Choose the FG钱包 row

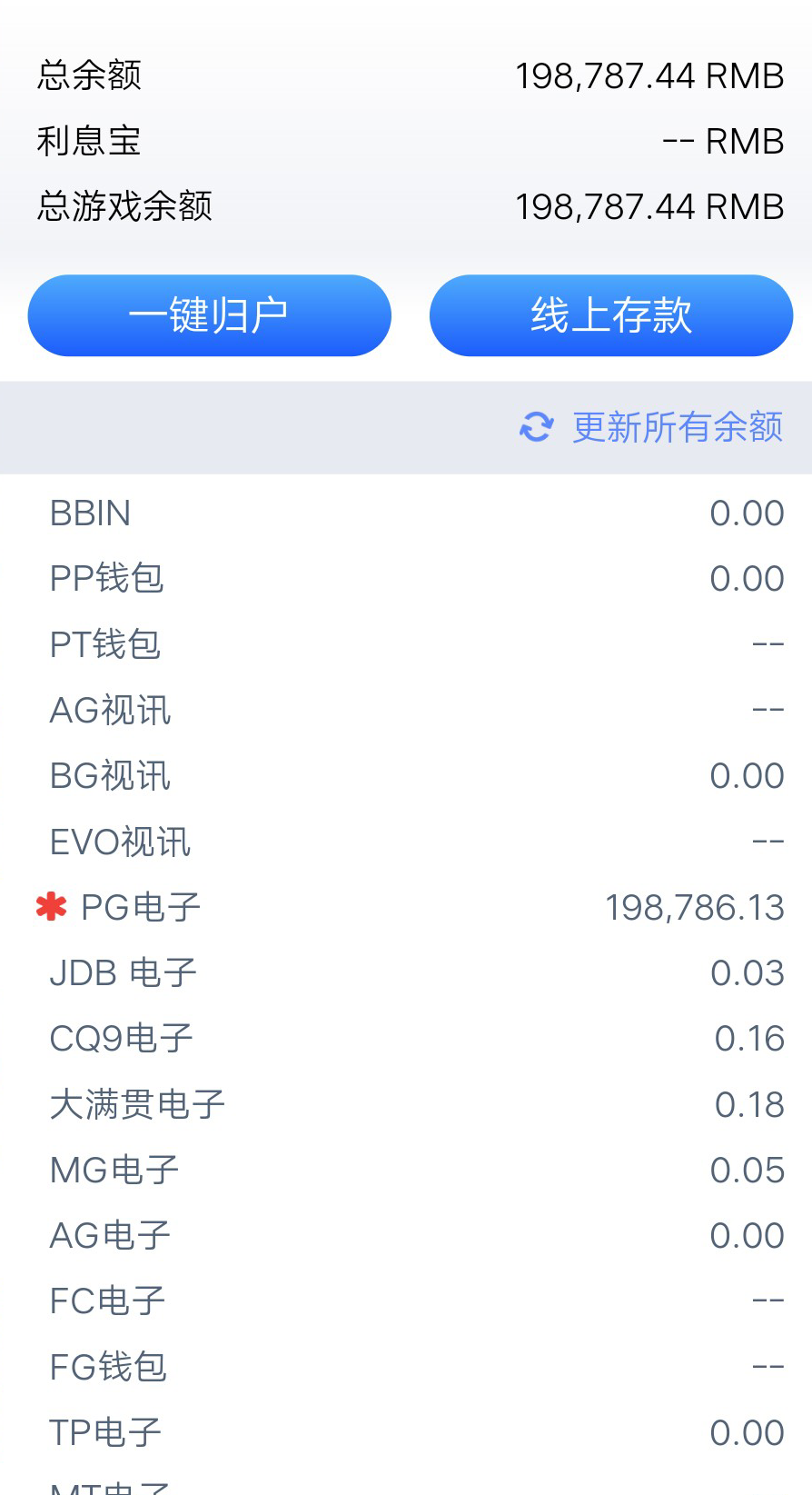pyautogui.click(x=406, y=1367)
